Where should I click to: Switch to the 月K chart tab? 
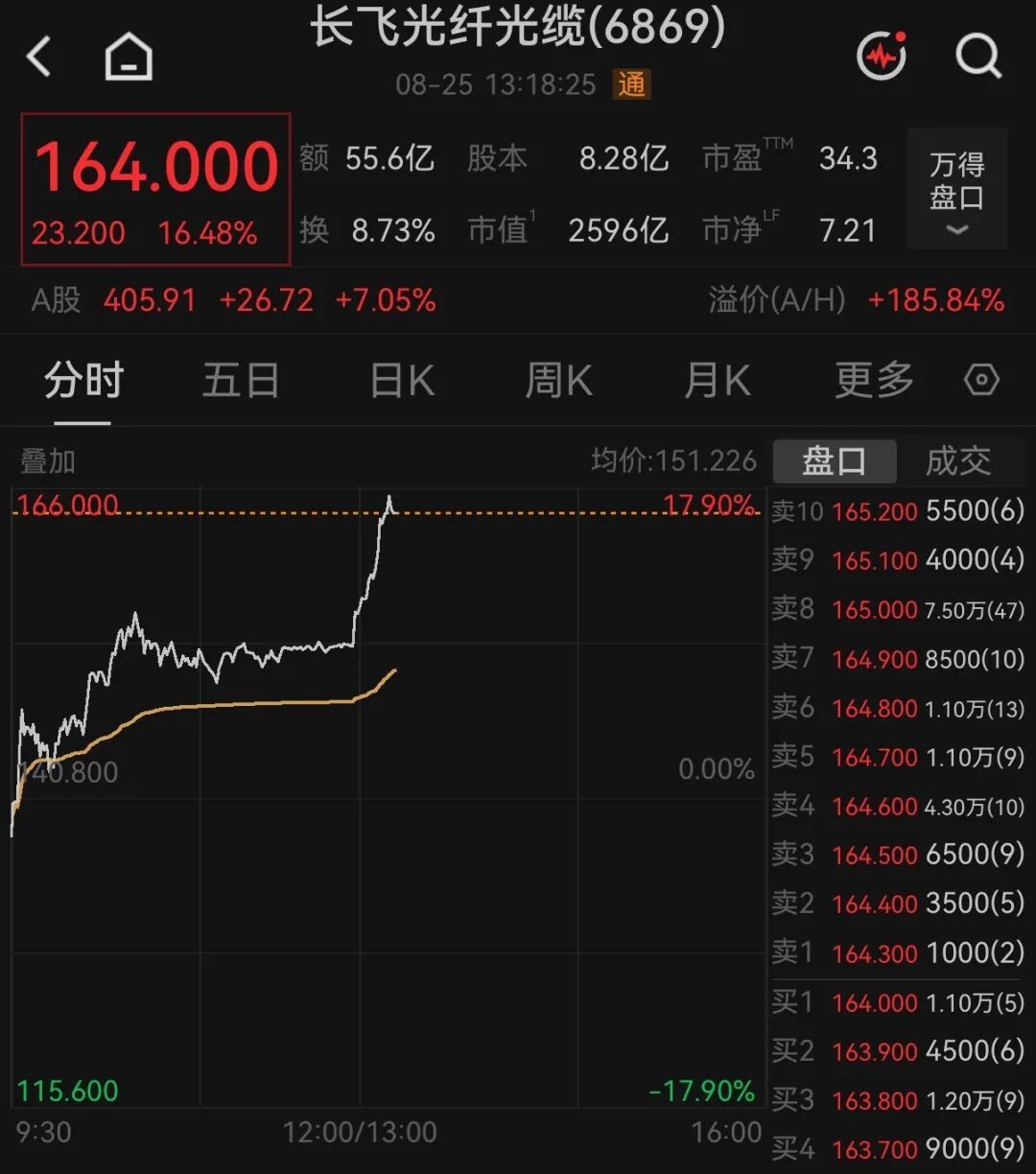coord(717,381)
